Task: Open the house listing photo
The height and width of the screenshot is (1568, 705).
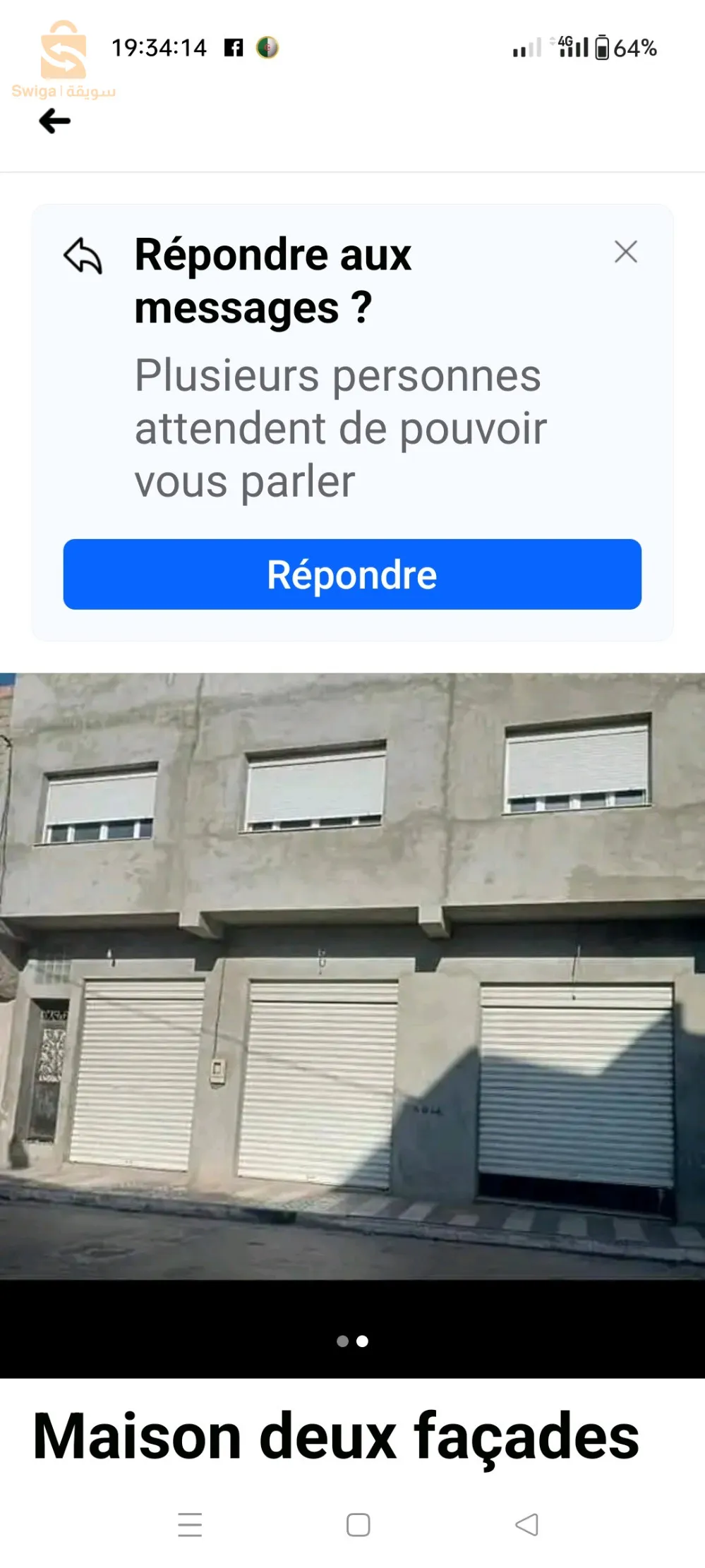Action: point(352,975)
